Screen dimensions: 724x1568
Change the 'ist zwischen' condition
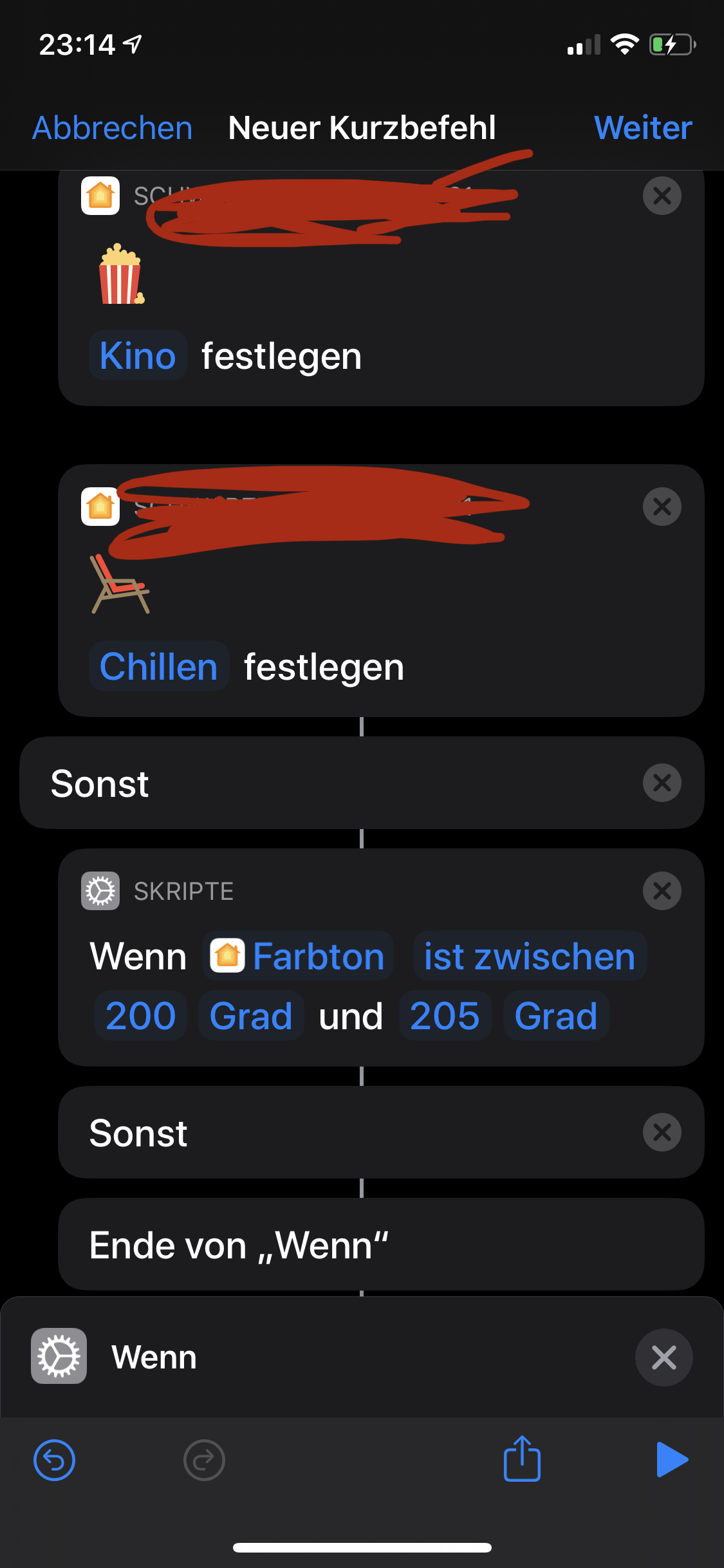point(529,957)
